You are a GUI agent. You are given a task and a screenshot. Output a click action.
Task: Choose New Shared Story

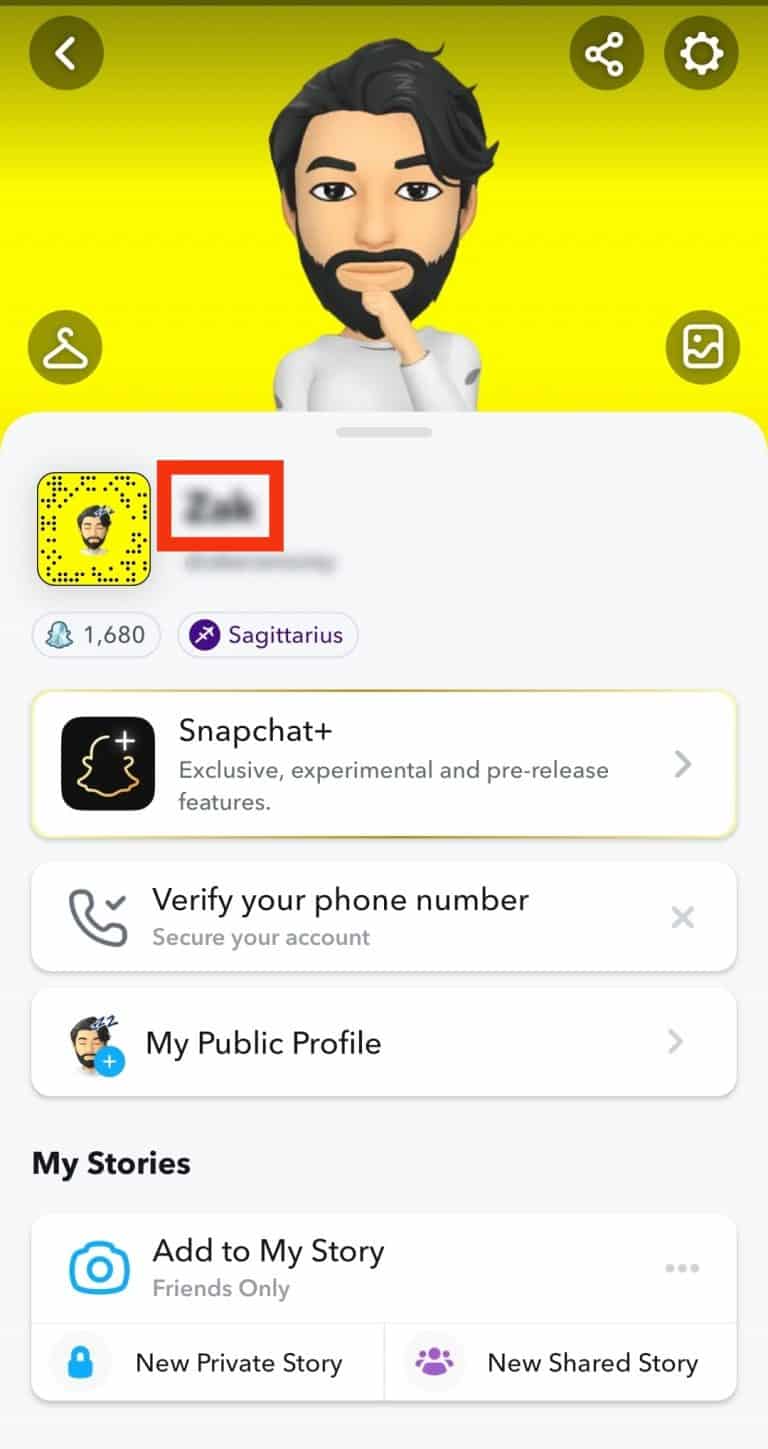tap(592, 1362)
